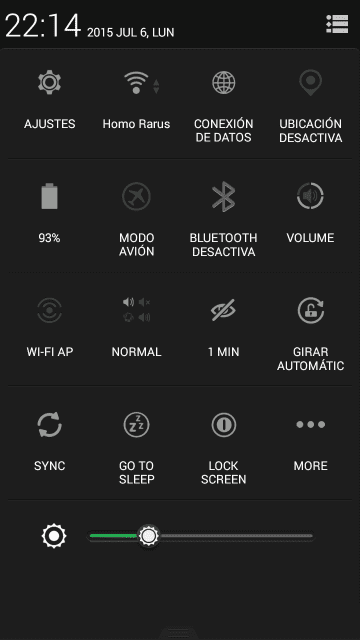Tap the Lock Screen tile

click(x=223, y=443)
